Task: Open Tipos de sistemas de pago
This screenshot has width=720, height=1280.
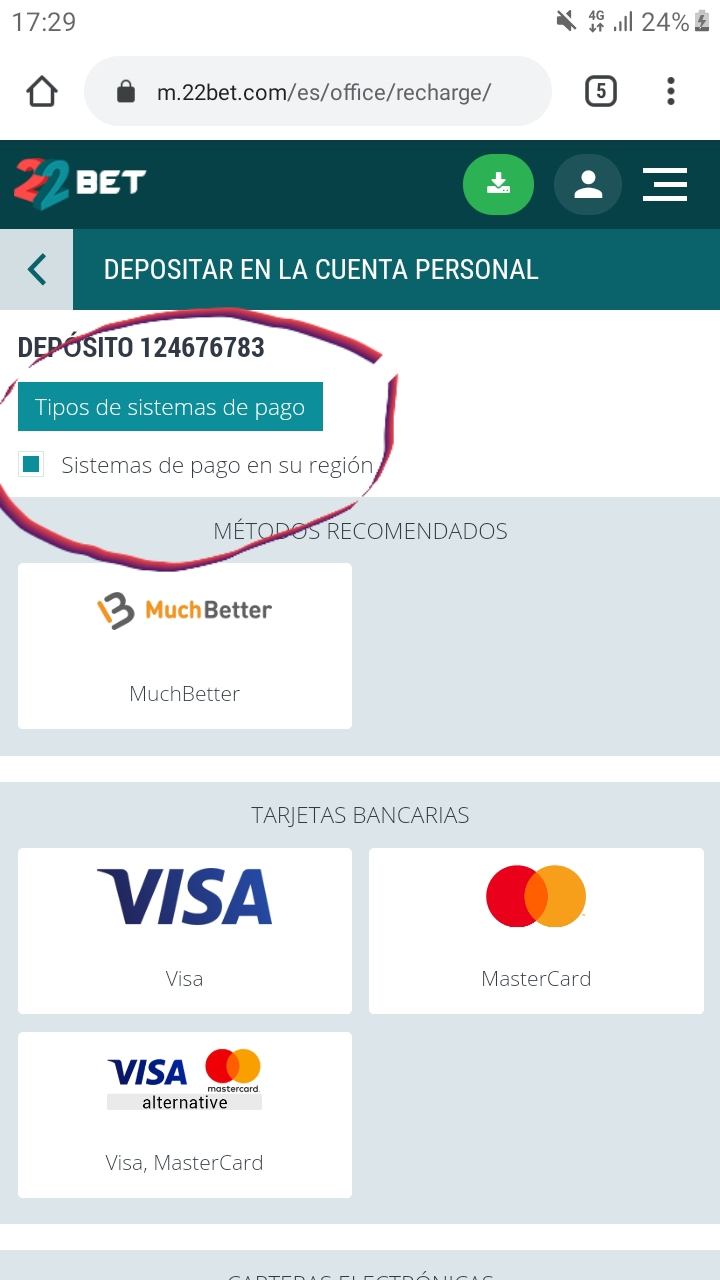Action: pos(170,407)
